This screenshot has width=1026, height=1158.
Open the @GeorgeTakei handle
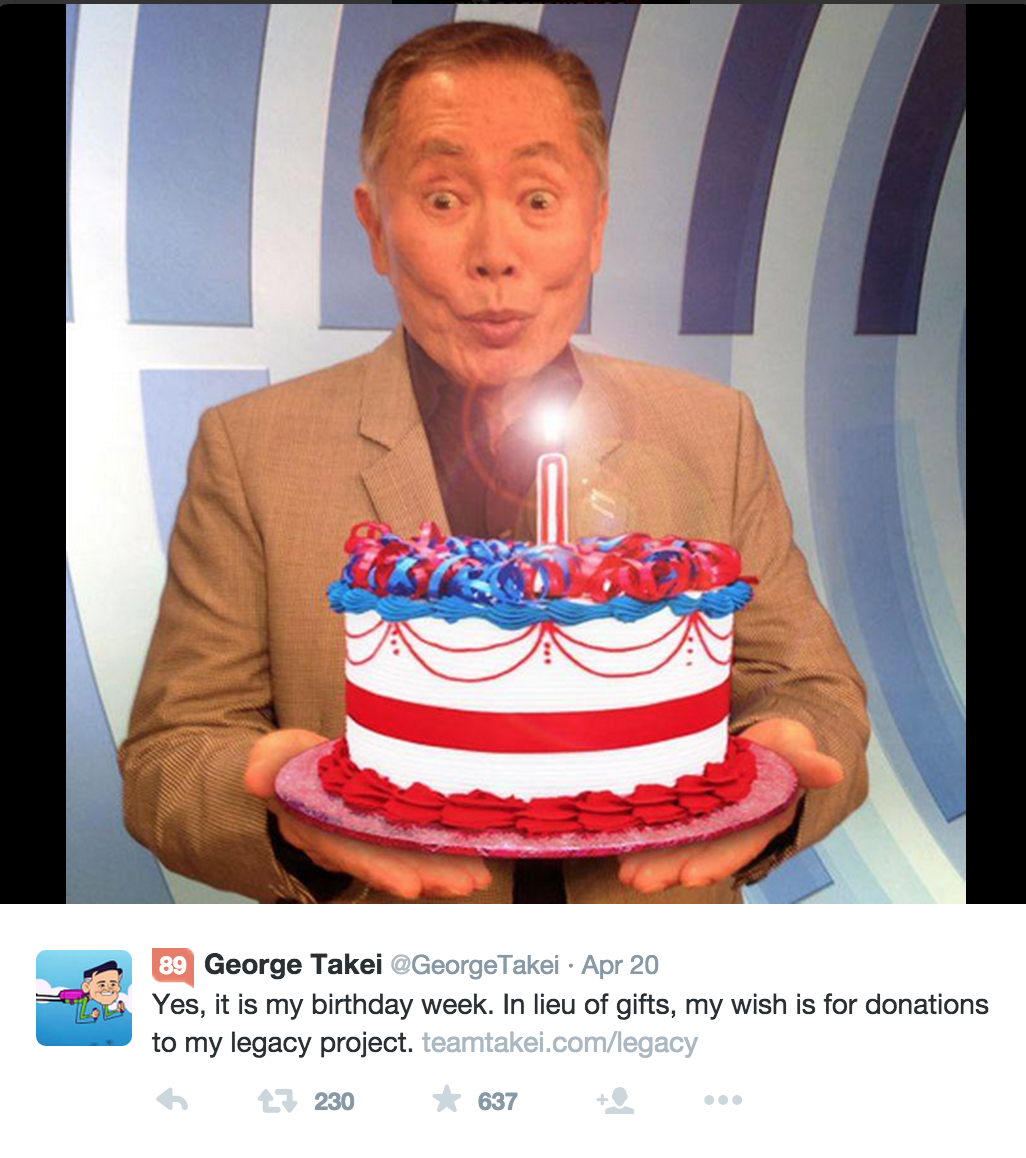point(474,965)
